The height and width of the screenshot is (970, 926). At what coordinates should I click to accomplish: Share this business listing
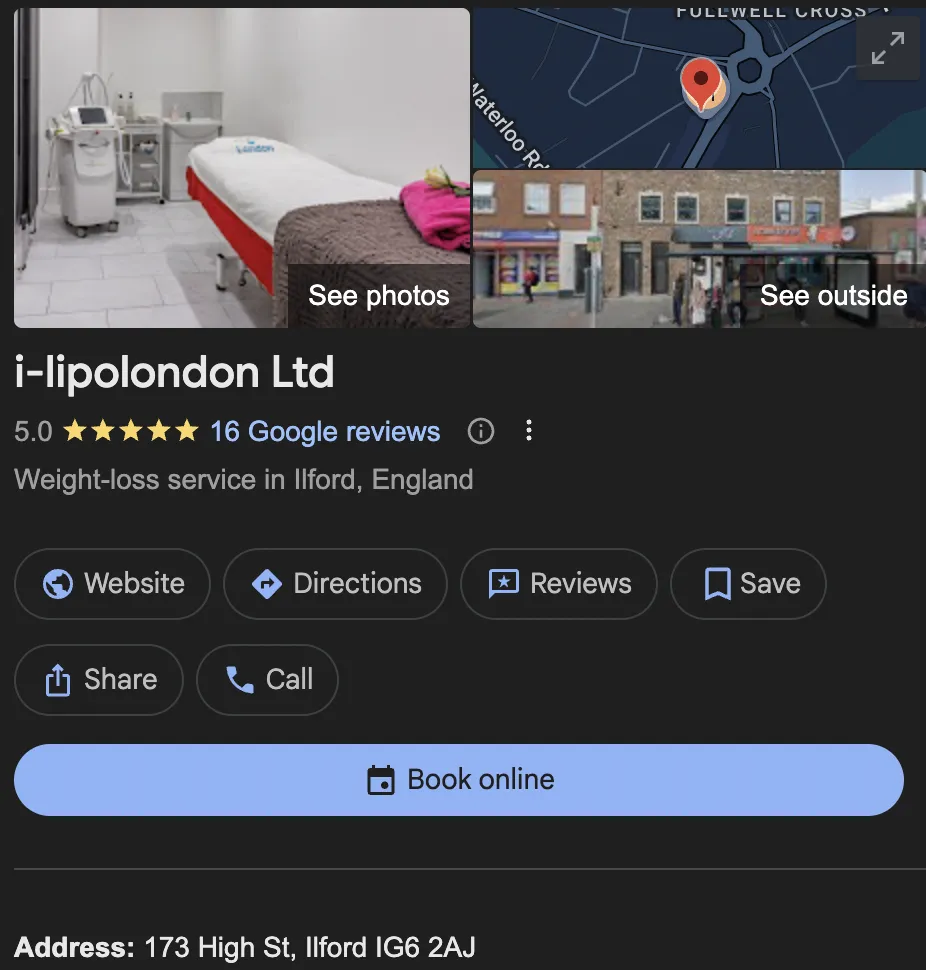coord(99,680)
